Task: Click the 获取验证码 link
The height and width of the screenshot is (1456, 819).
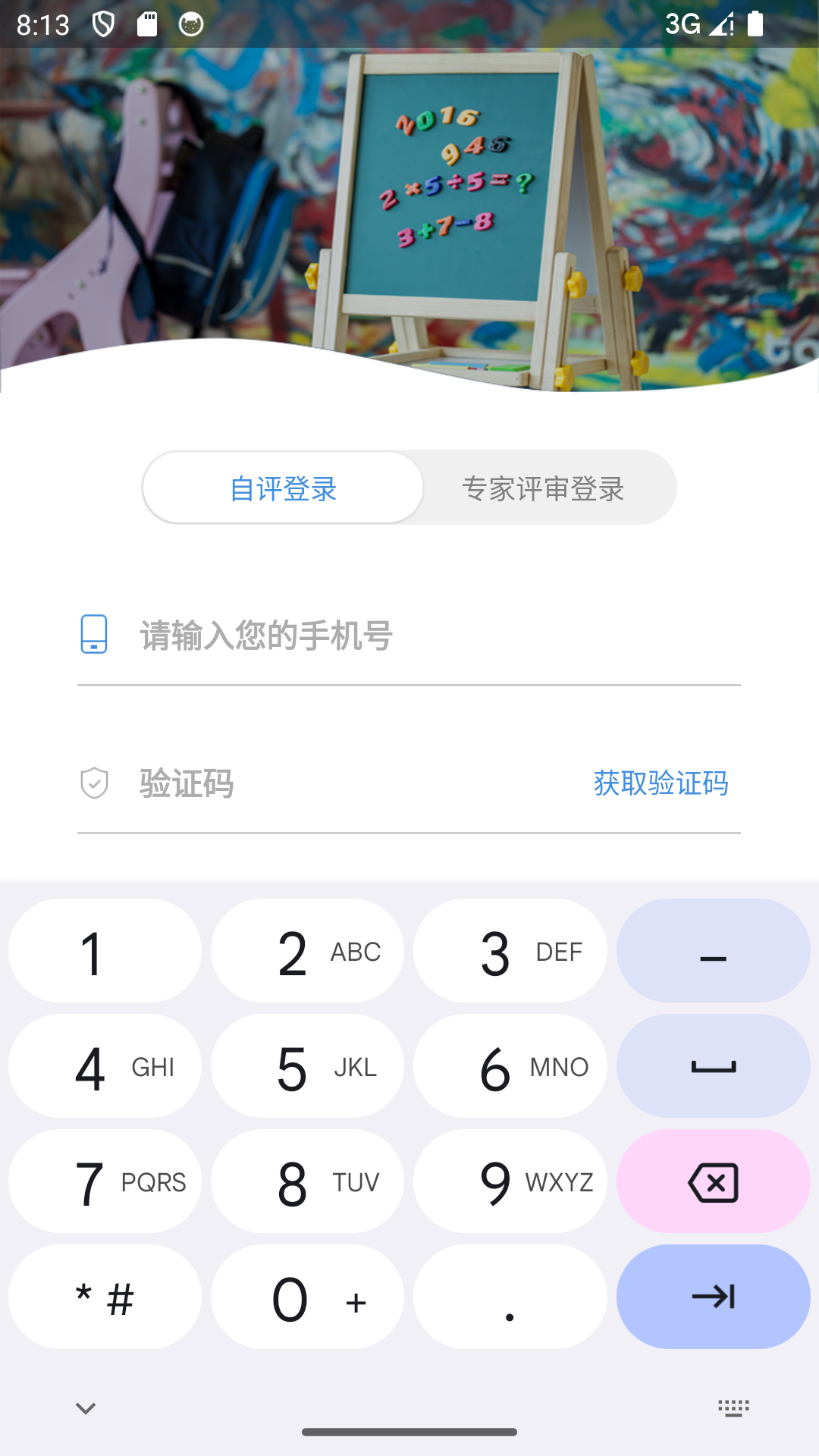Action: point(661,784)
